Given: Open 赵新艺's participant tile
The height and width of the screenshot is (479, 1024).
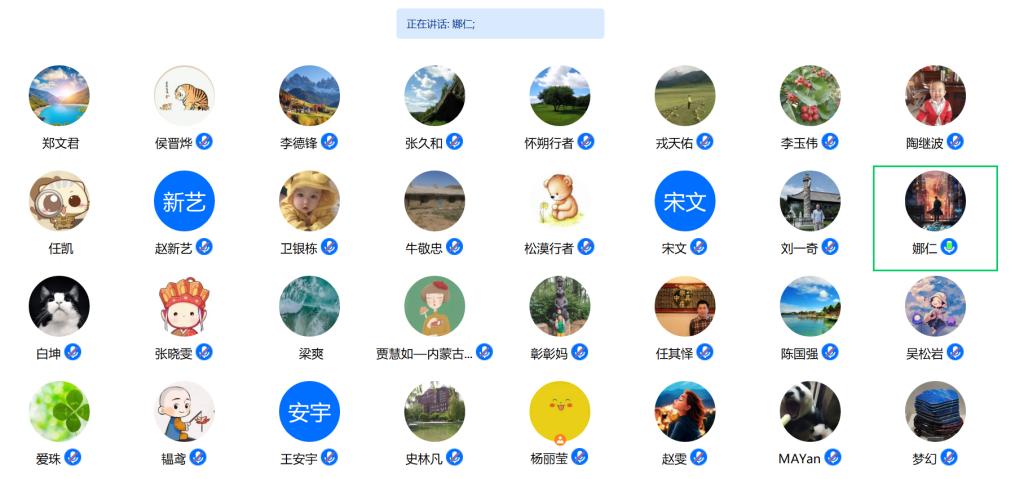Looking at the screenshot, I should (x=184, y=201).
